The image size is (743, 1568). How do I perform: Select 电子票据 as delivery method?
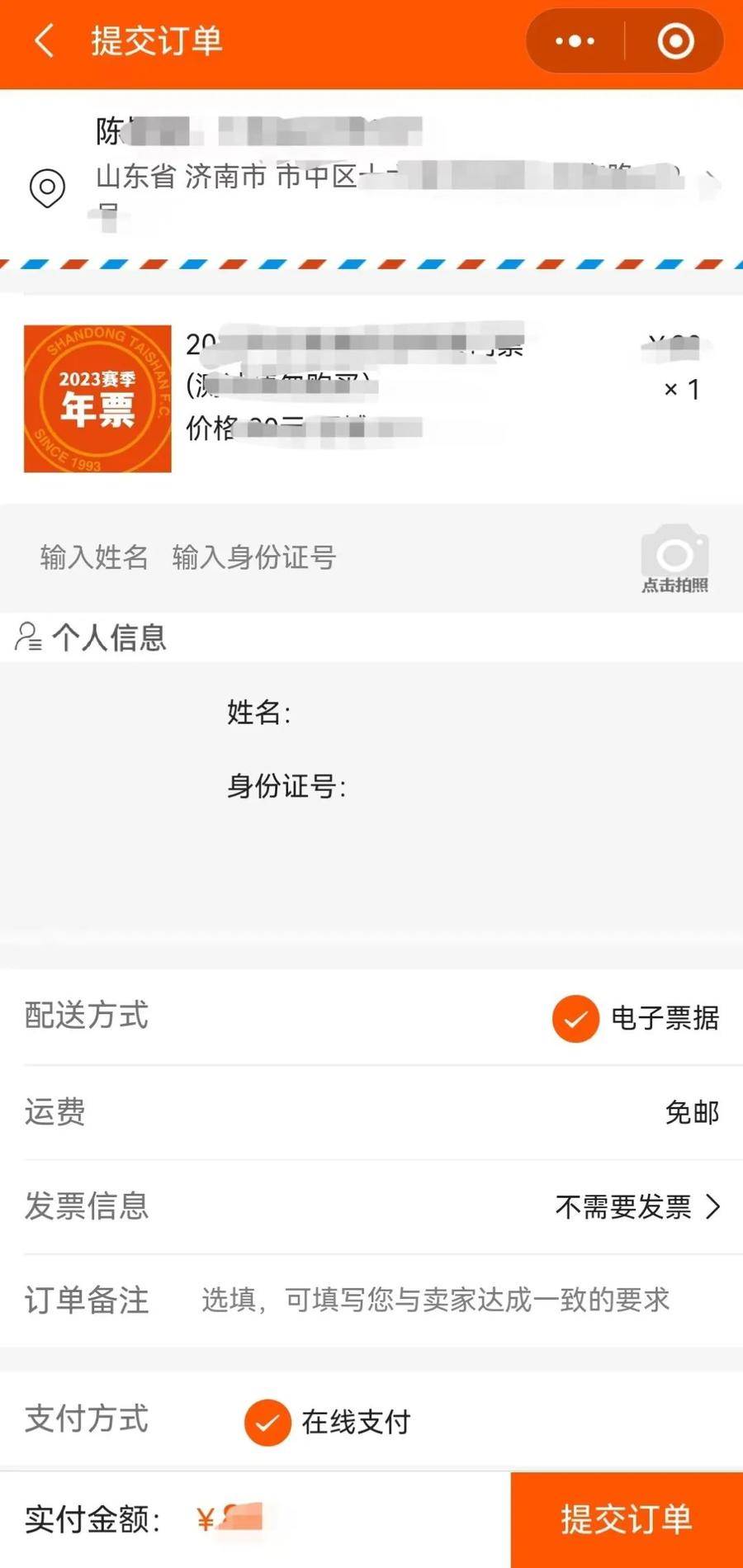576,1018
